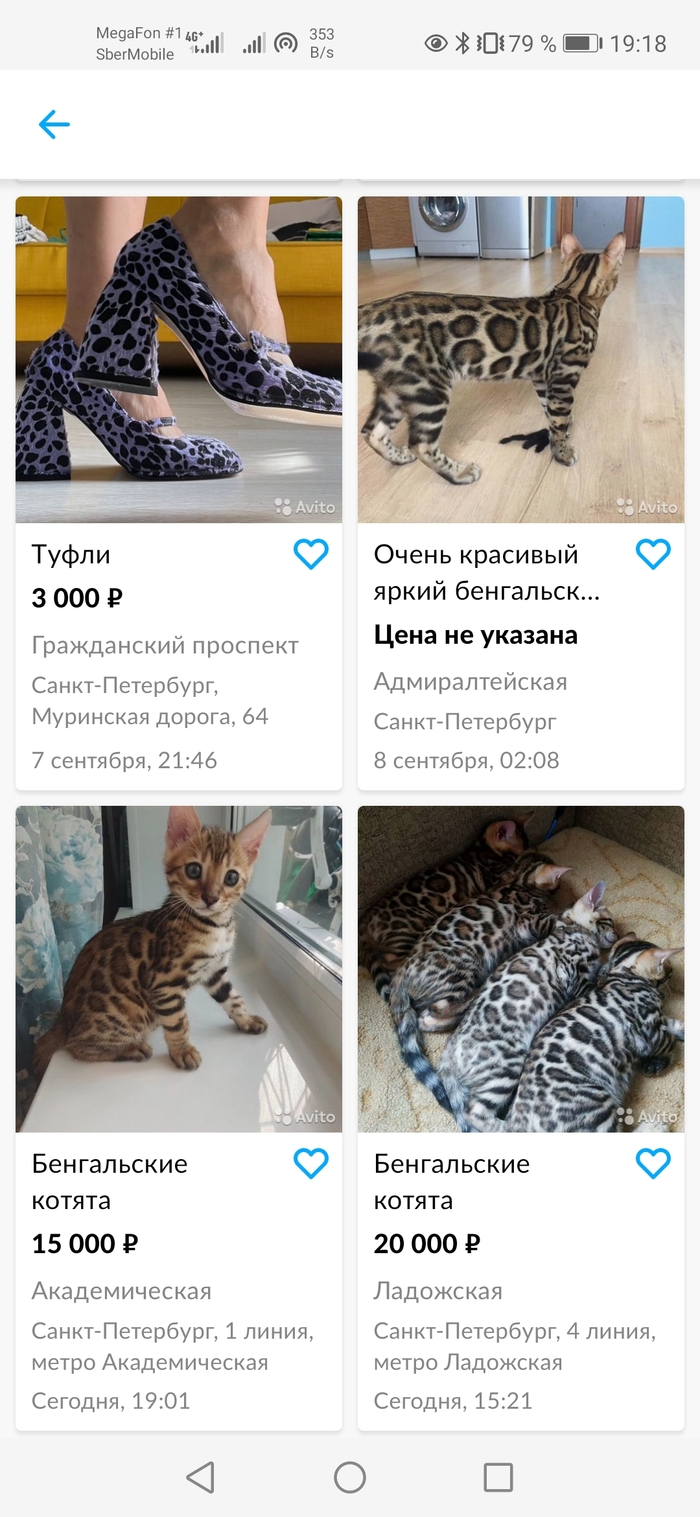Save the 20 000 ₽ Бенгальские котята listing
700x1517 pixels.
click(653, 1163)
